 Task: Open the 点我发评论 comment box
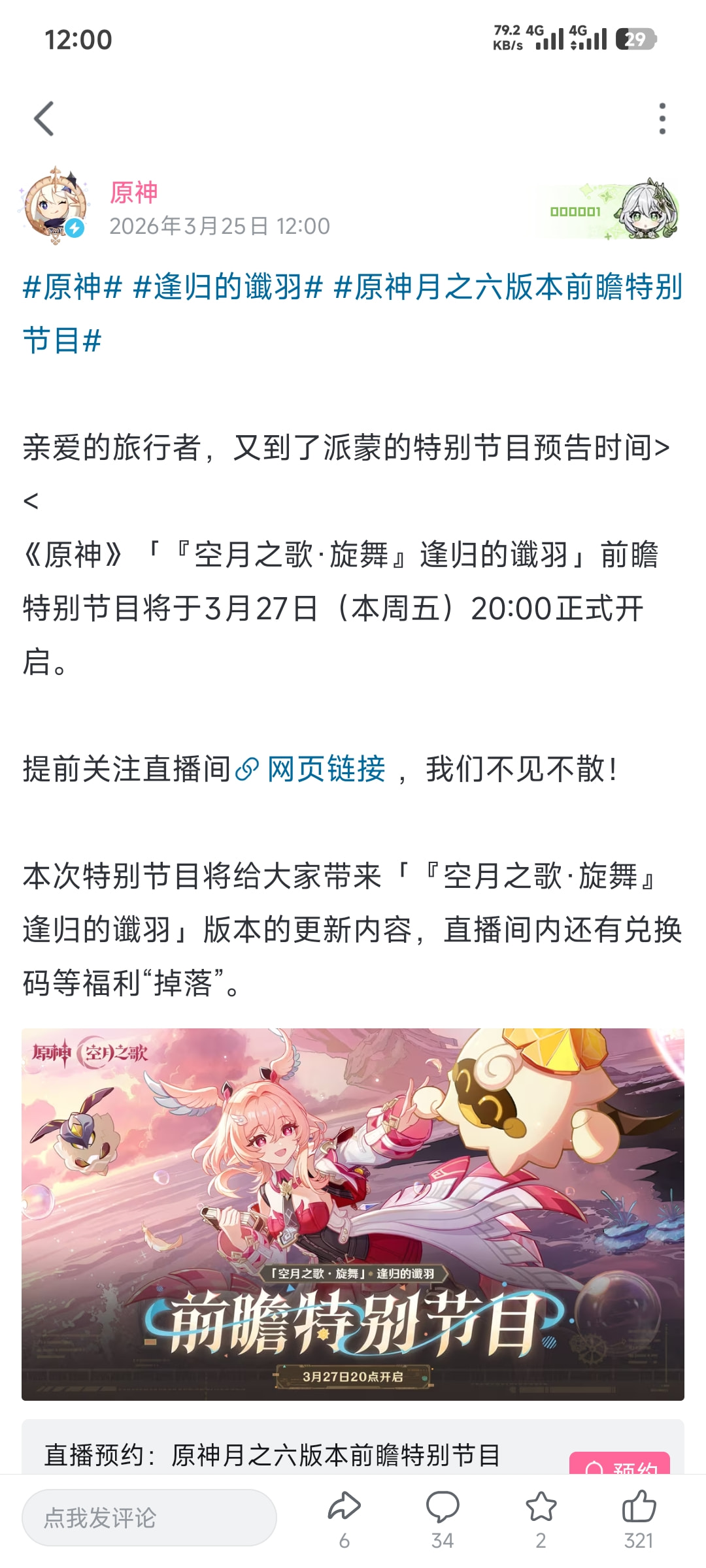click(149, 1517)
